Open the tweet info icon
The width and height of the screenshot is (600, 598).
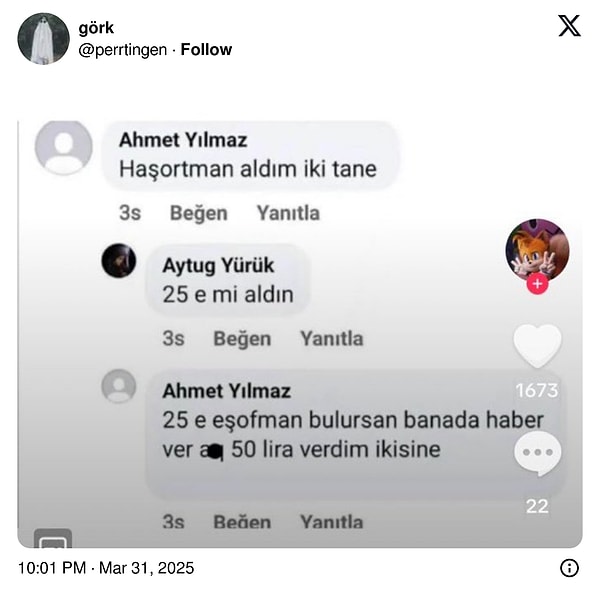[569, 568]
